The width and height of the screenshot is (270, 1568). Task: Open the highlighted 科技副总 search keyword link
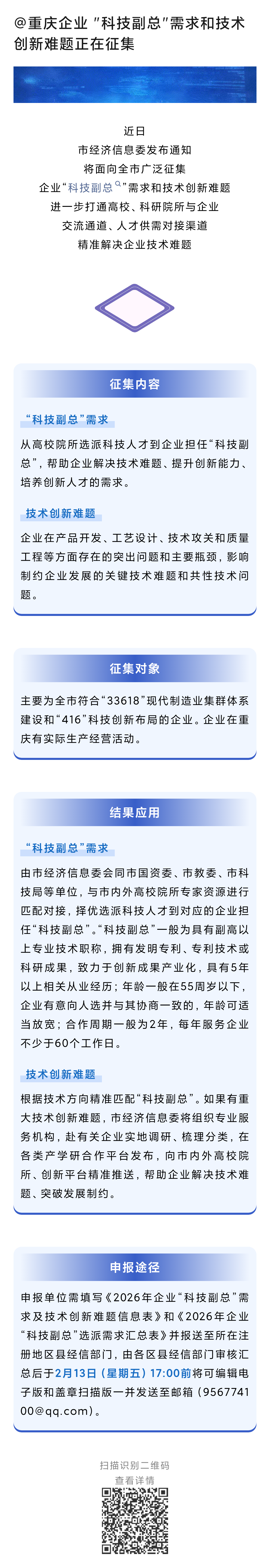tap(91, 188)
